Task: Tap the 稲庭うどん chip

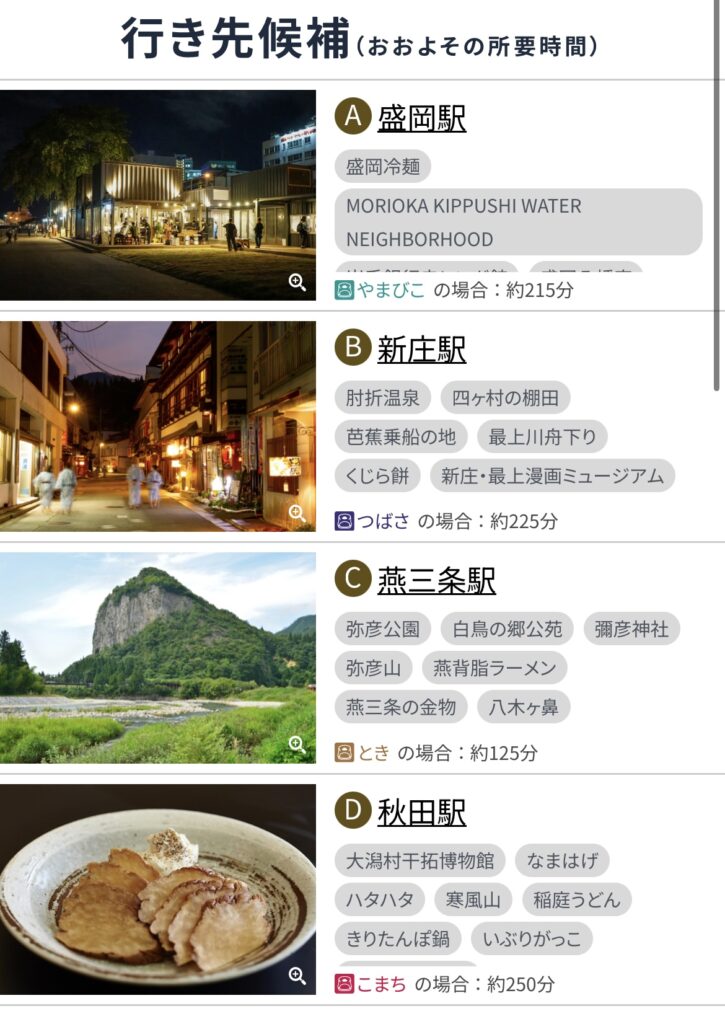Action: 578,899
